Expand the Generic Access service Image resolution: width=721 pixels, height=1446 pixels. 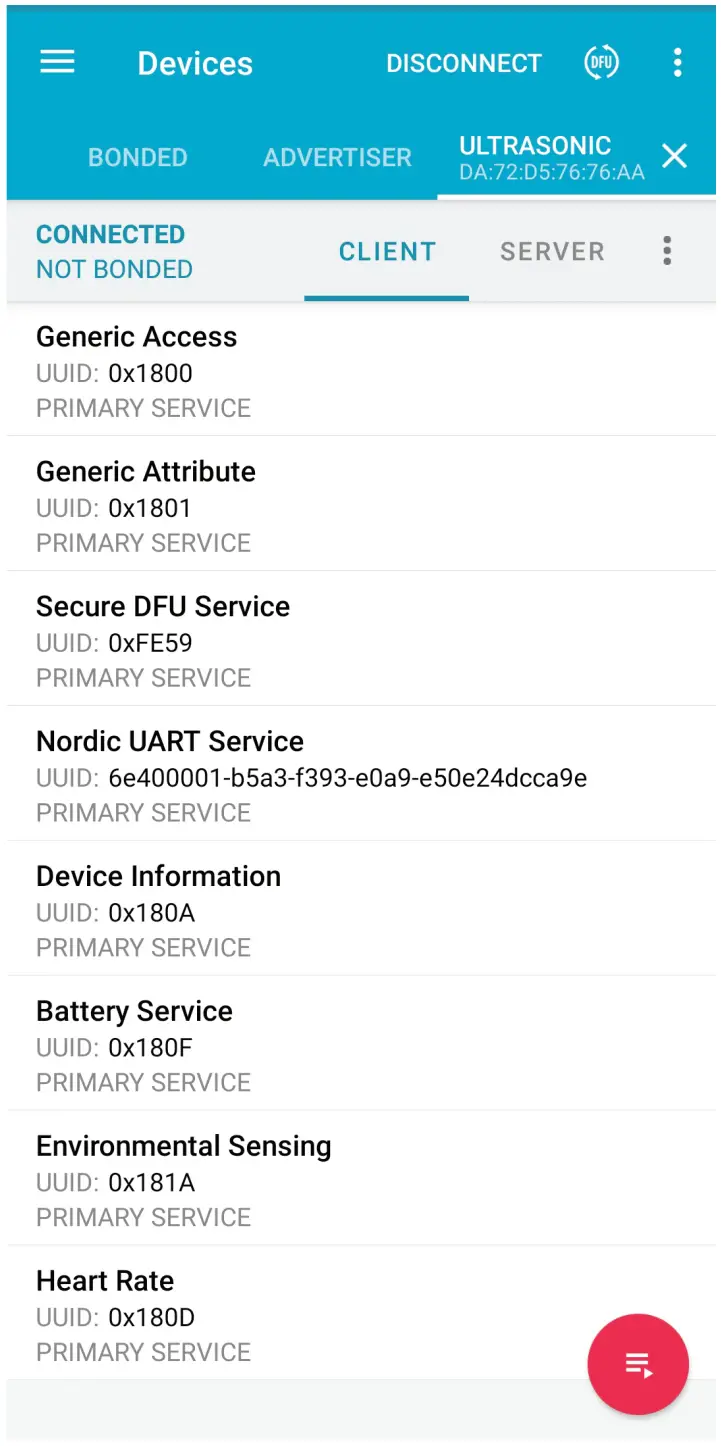360,371
